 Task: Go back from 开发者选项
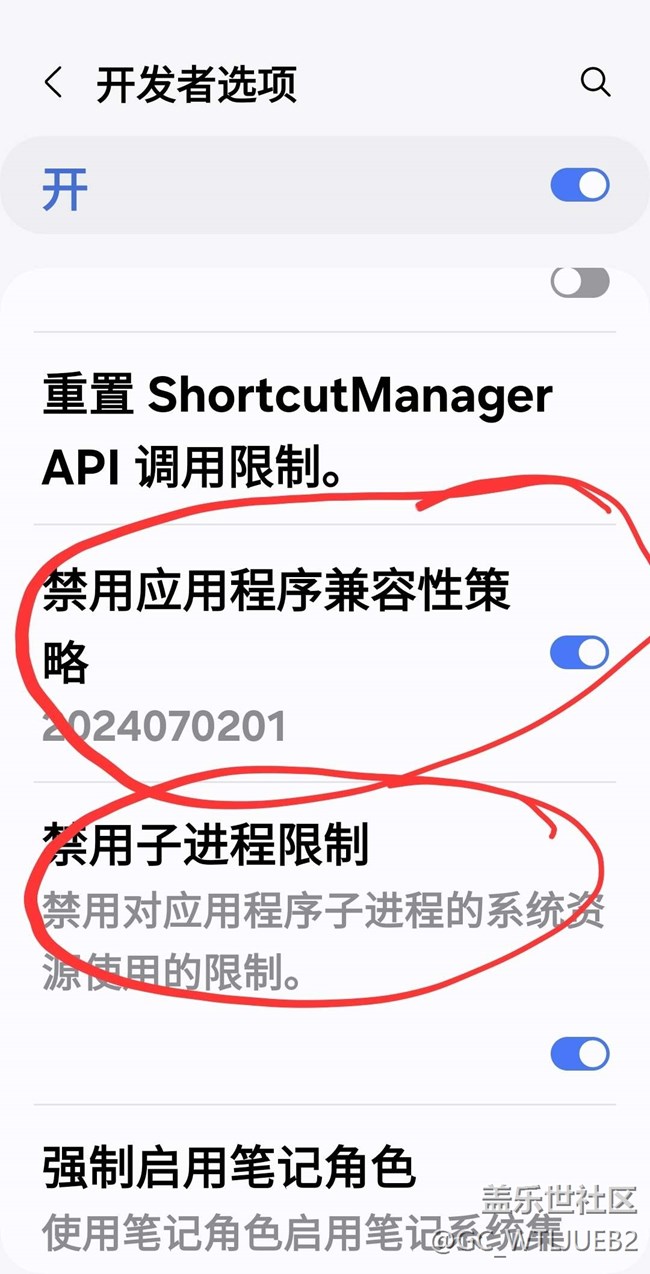point(54,84)
